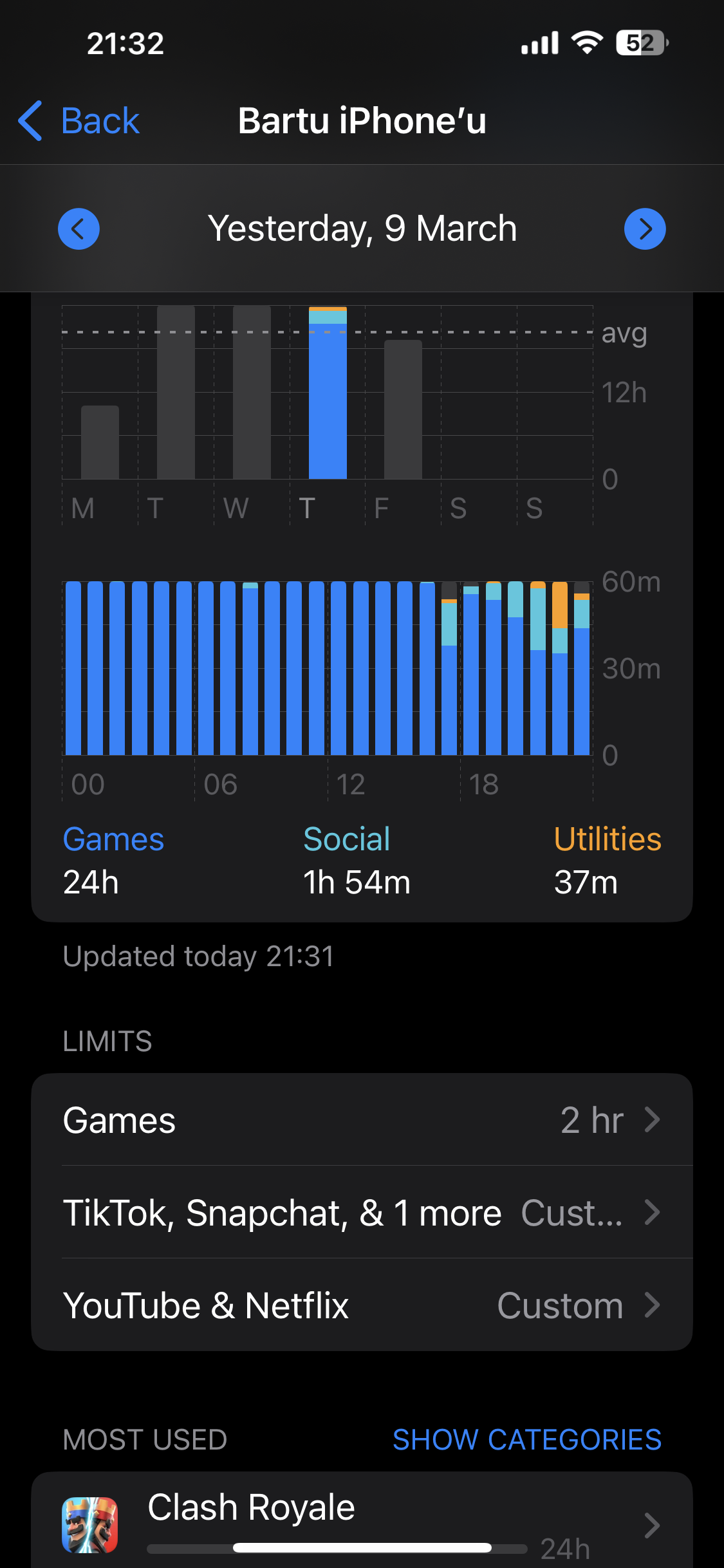Screen dimensions: 724x1568
Task: Select Friday's bar in the weekly chart
Action: pos(403,409)
